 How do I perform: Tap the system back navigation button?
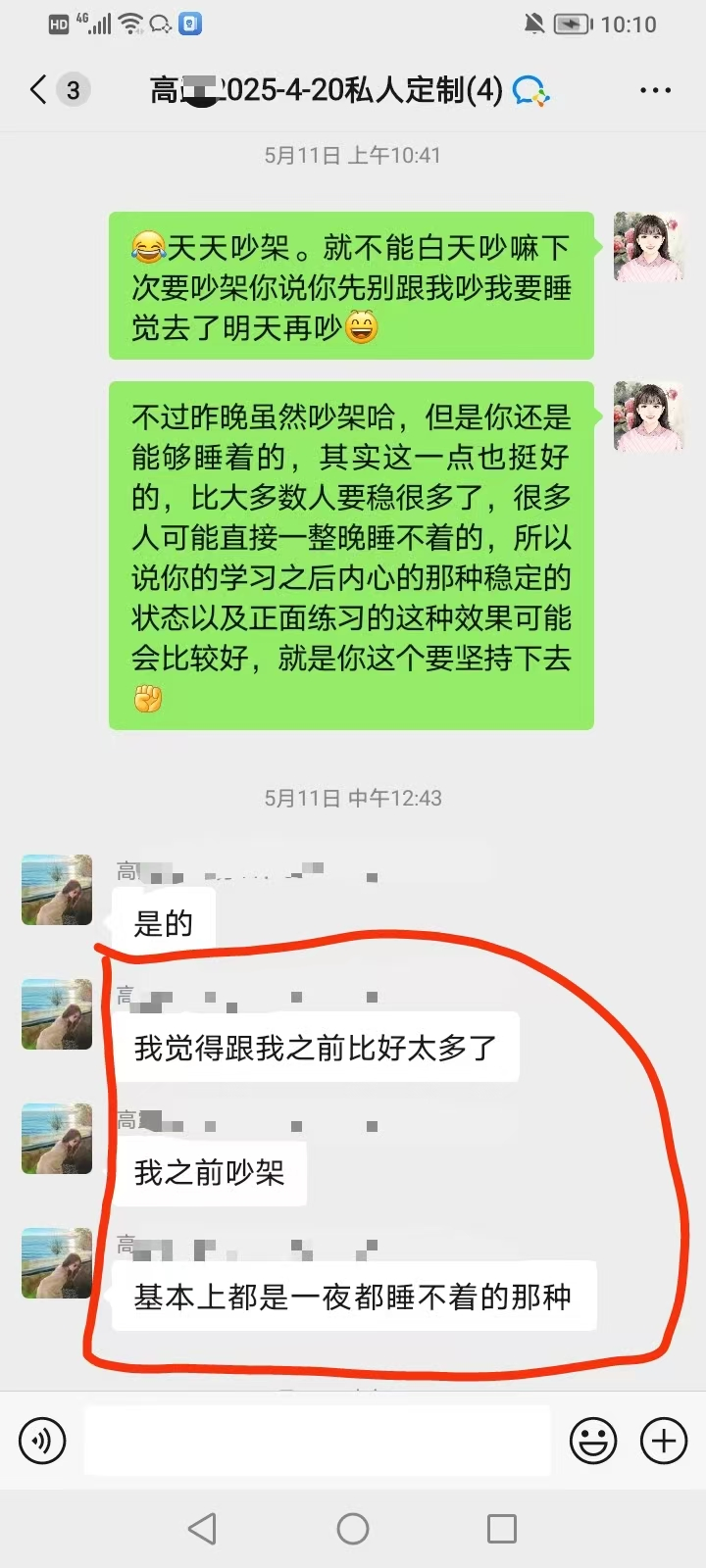point(202,1529)
